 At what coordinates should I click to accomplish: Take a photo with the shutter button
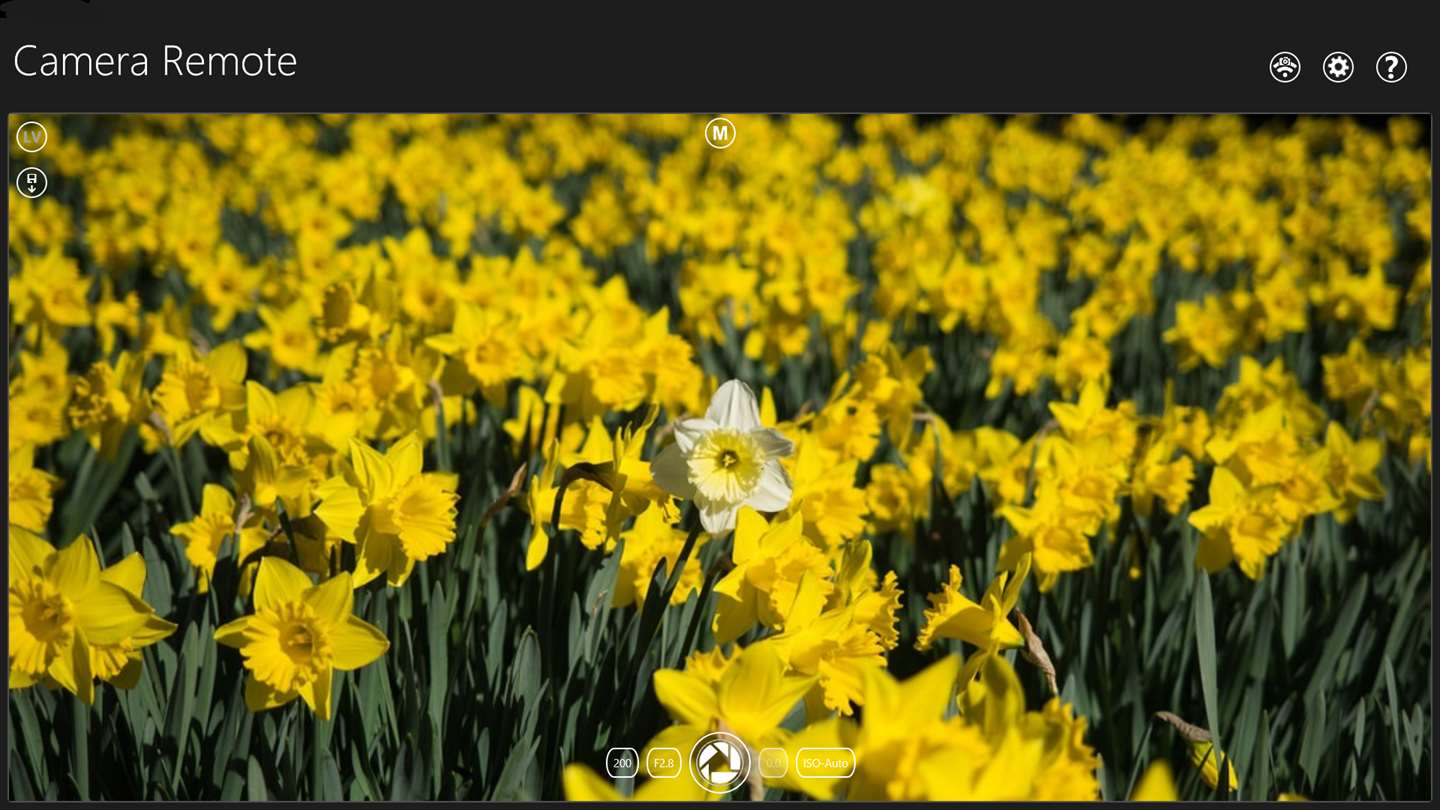click(720, 763)
